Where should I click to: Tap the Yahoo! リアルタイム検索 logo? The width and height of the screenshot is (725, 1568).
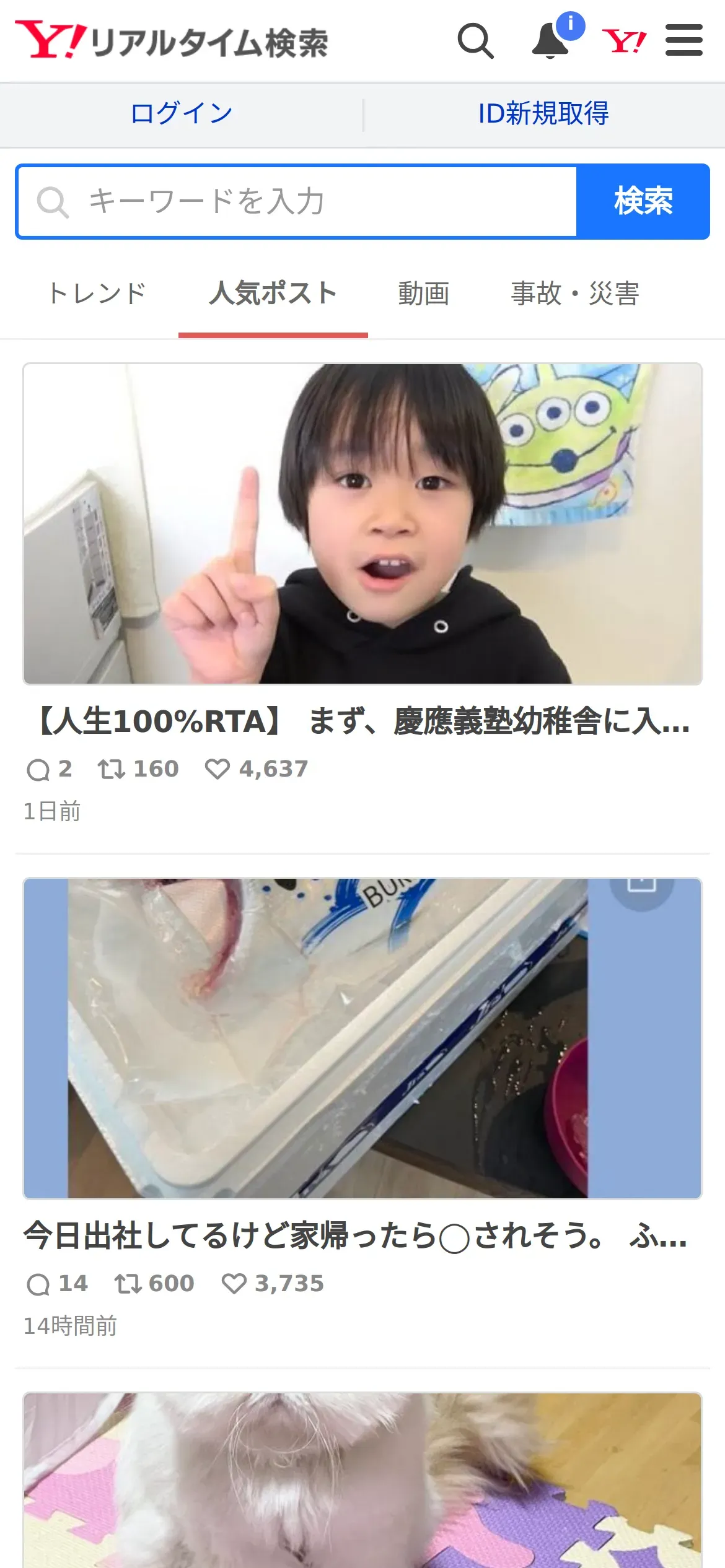(x=172, y=41)
